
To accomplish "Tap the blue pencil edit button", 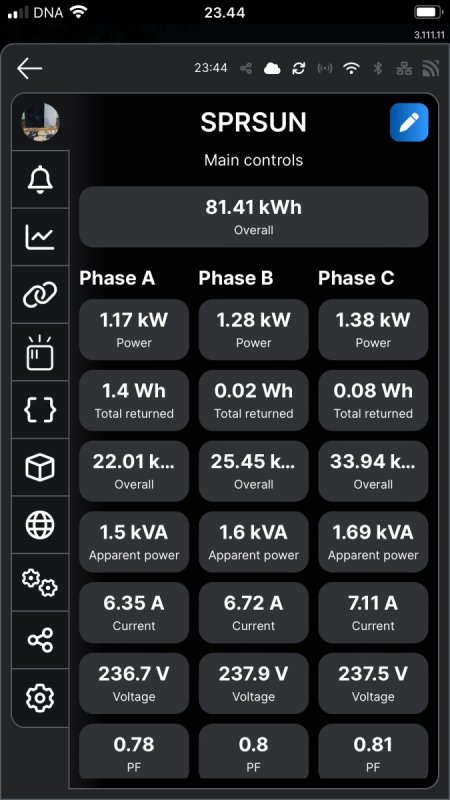I will click(x=409, y=122).
